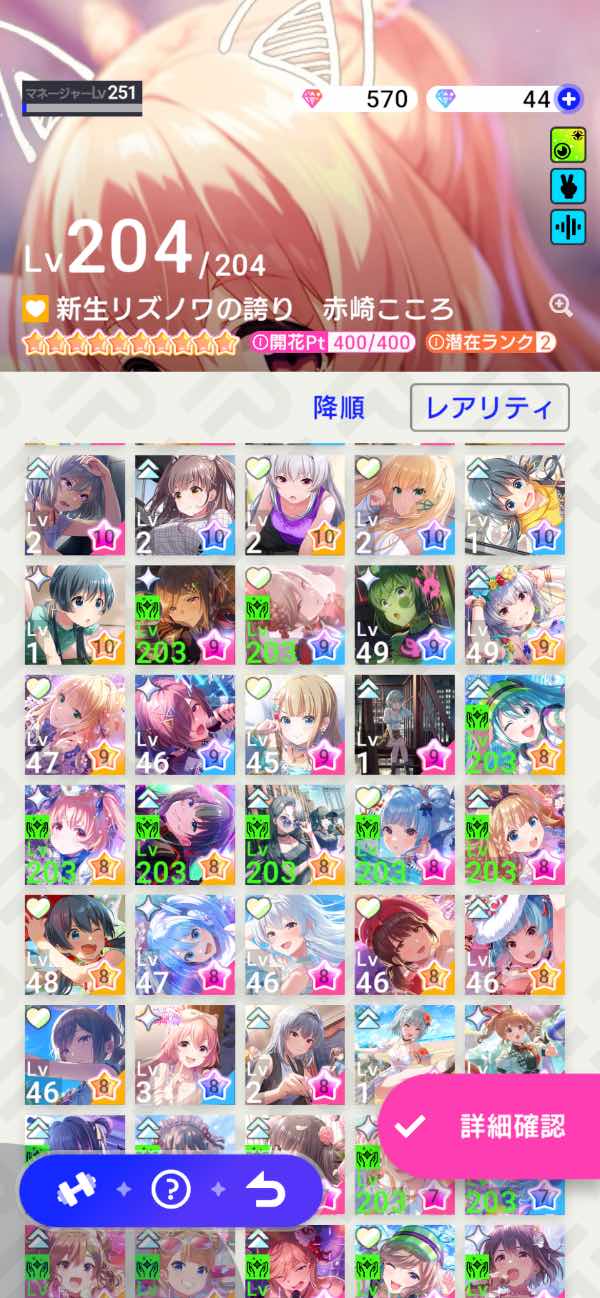Open the レアリティ sort selector
600x1298 pixels.
click(x=489, y=408)
